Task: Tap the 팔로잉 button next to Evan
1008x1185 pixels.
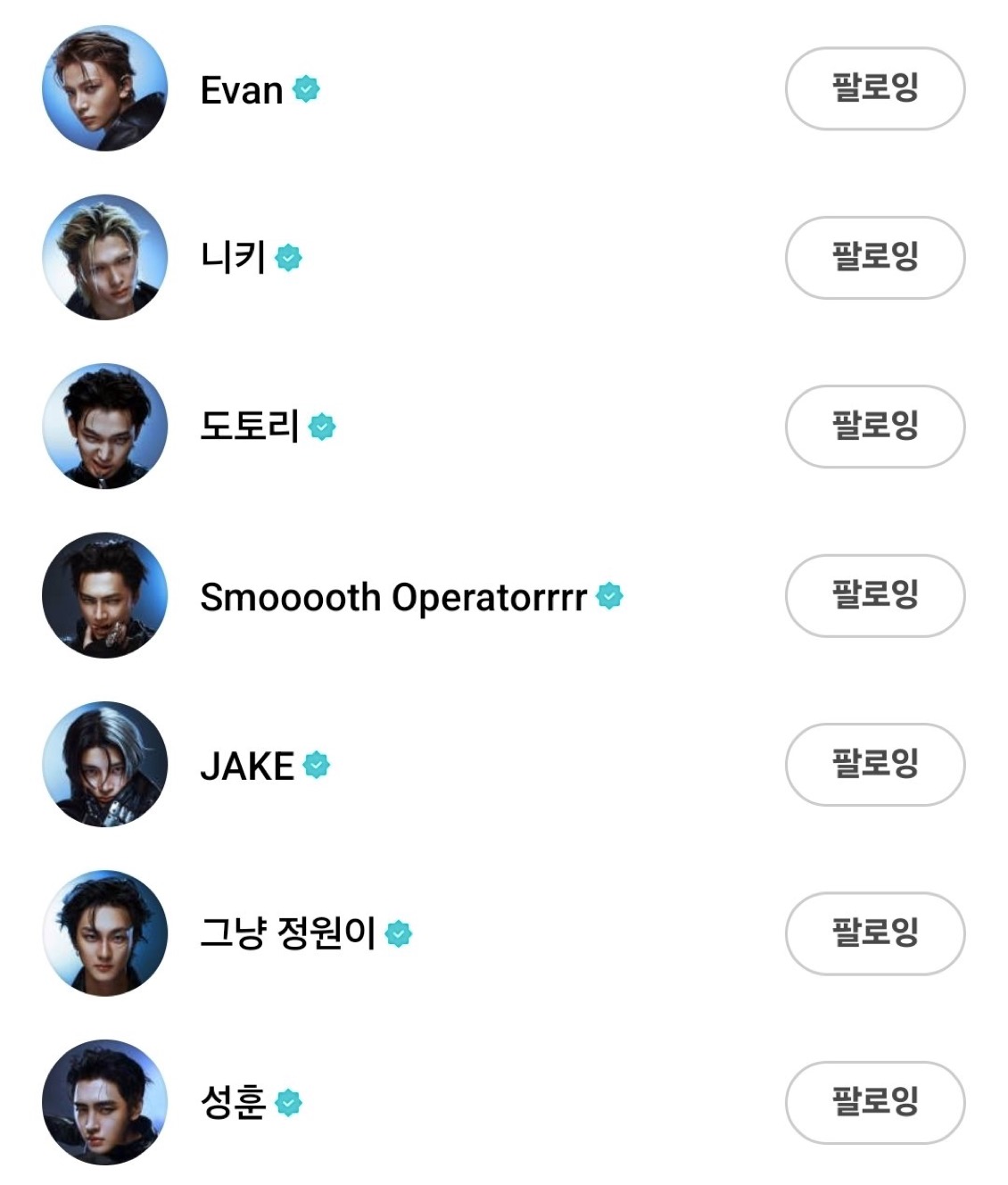Action: coord(874,88)
